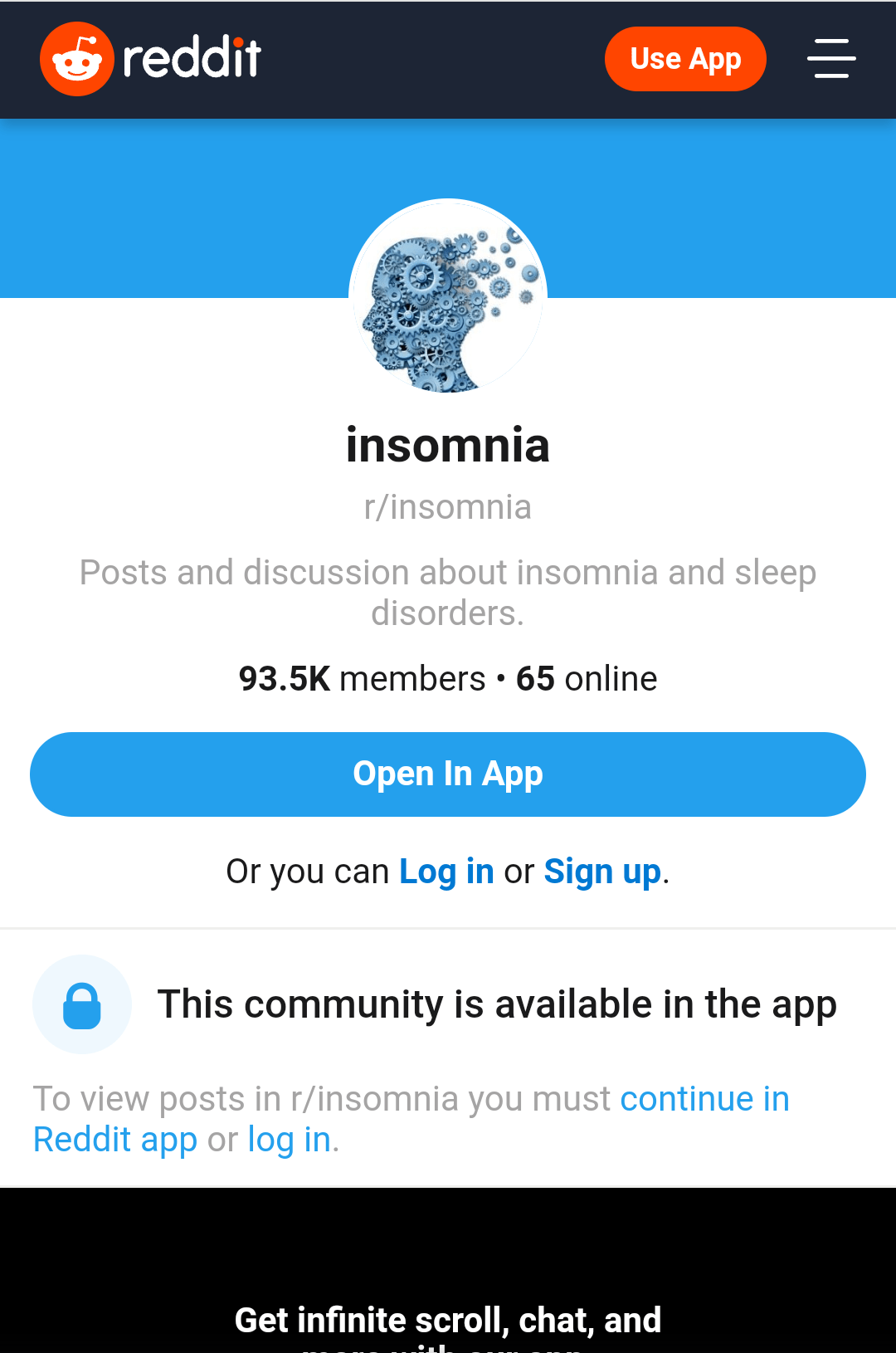Click the blue lock icon
Viewport: 896px width, 1353px height.
(x=82, y=1004)
